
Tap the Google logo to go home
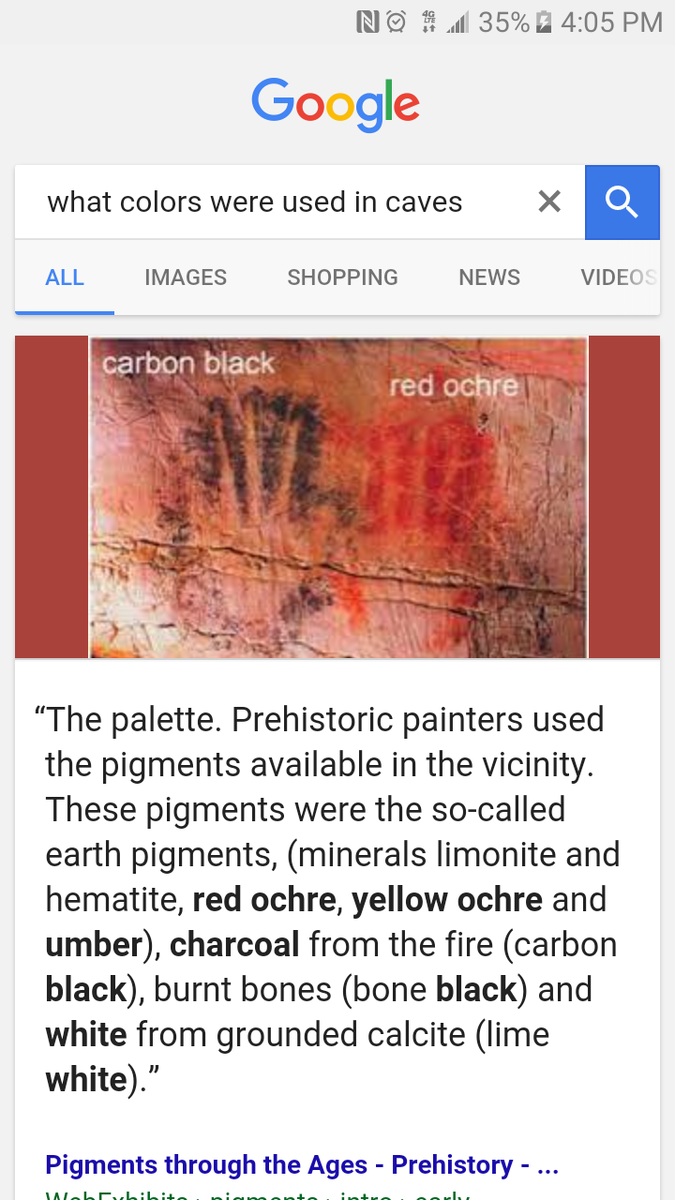tap(336, 104)
